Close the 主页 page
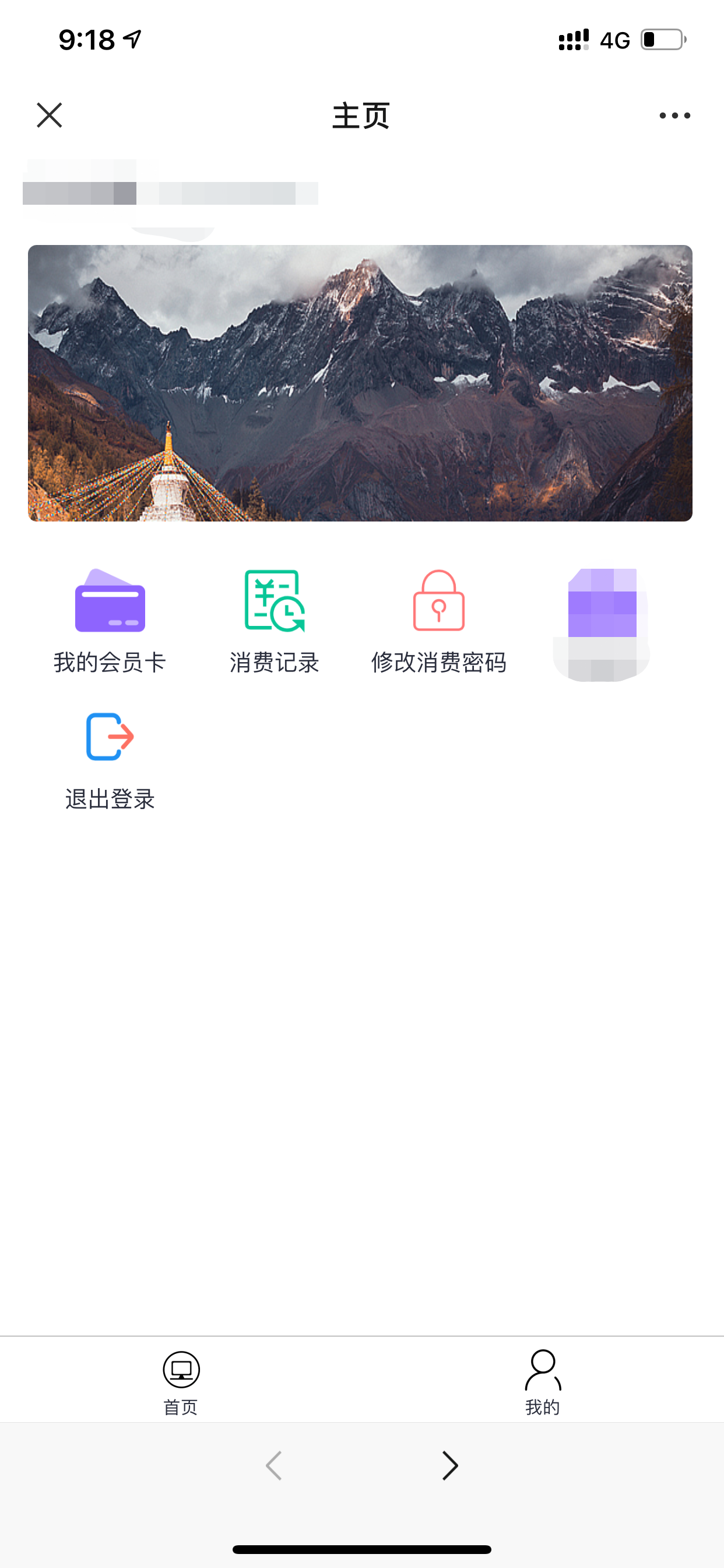This screenshot has width=724, height=1568. coord(50,115)
